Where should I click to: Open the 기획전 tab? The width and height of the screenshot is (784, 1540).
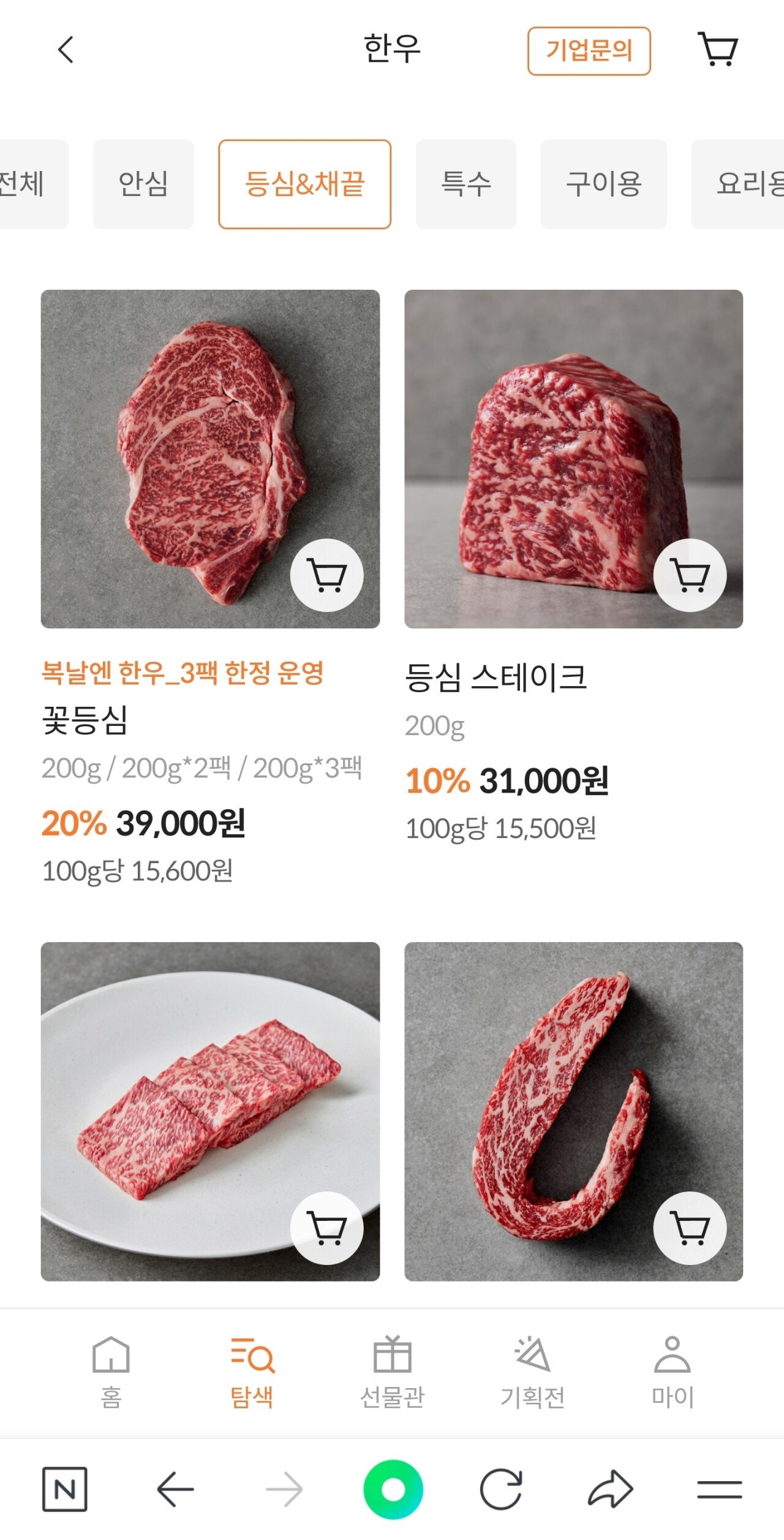pos(532,1373)
